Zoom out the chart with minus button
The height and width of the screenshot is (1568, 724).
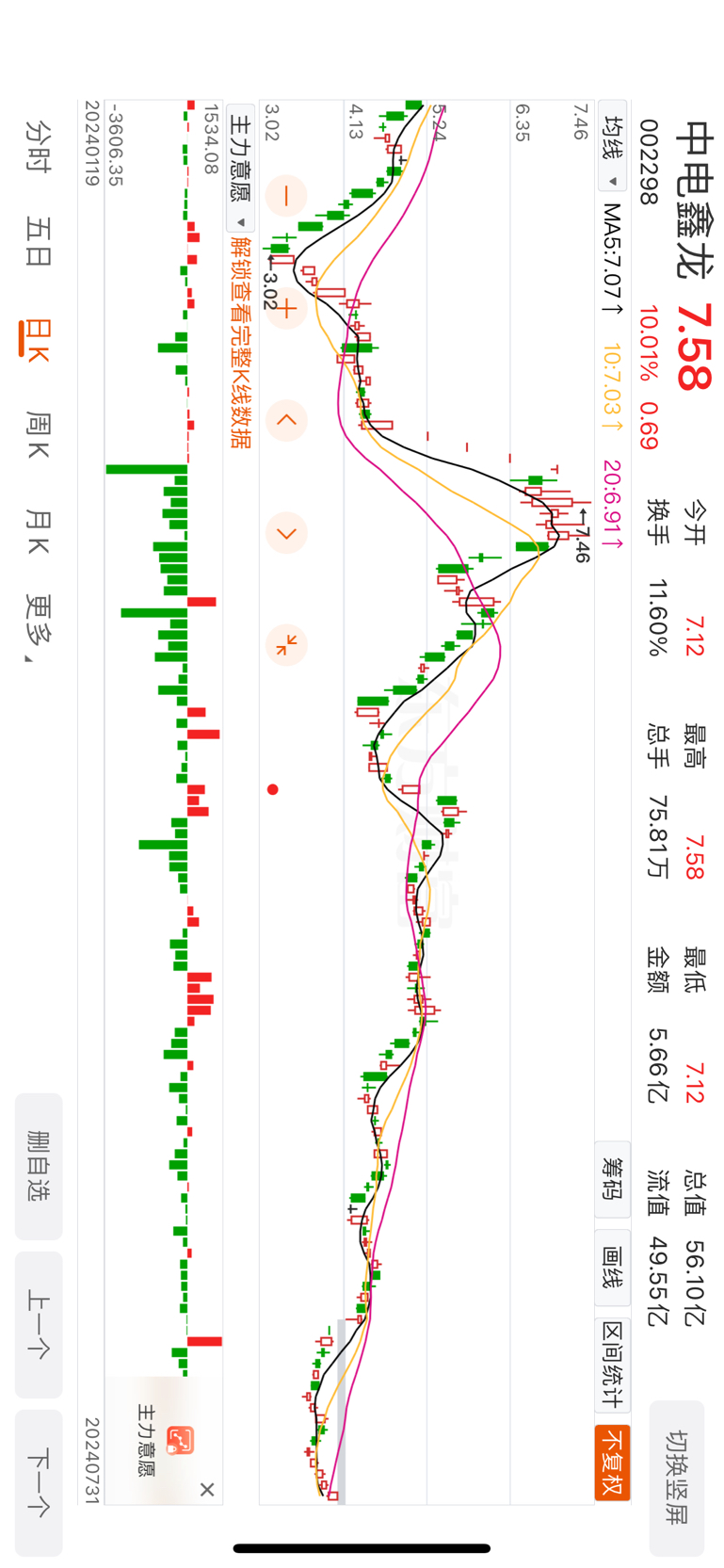pos(286,196)
